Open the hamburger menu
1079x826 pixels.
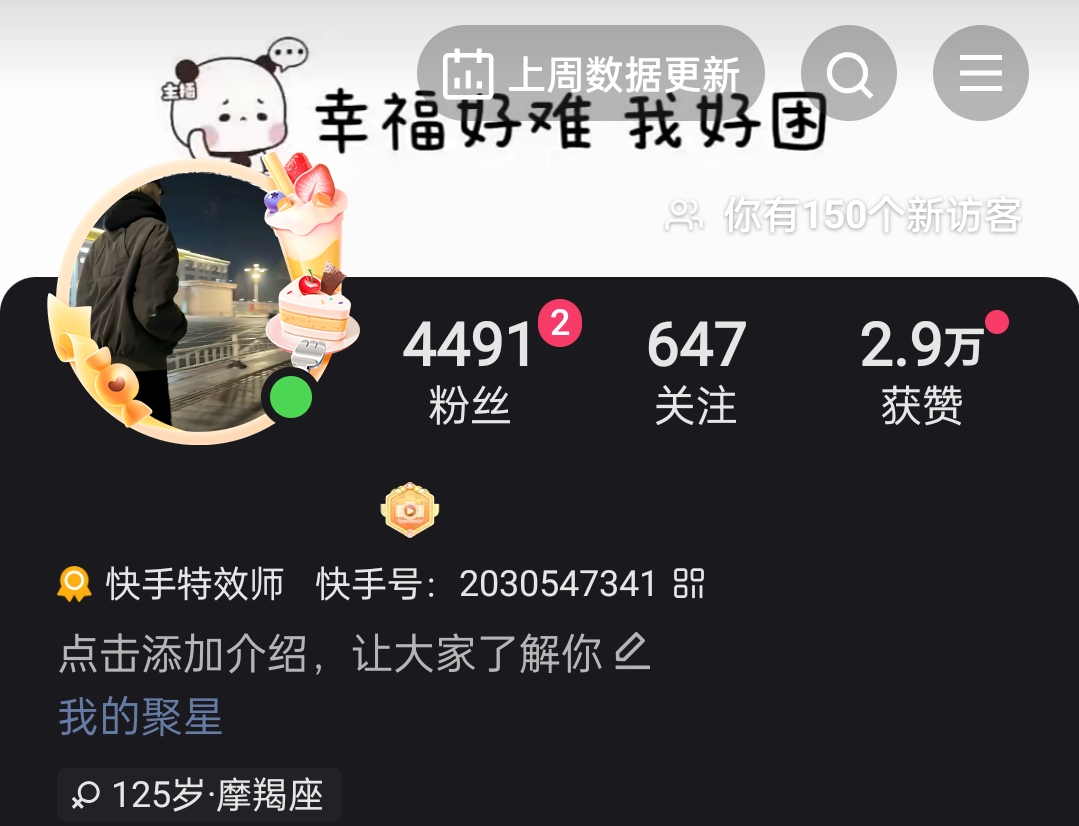point(980,74)
